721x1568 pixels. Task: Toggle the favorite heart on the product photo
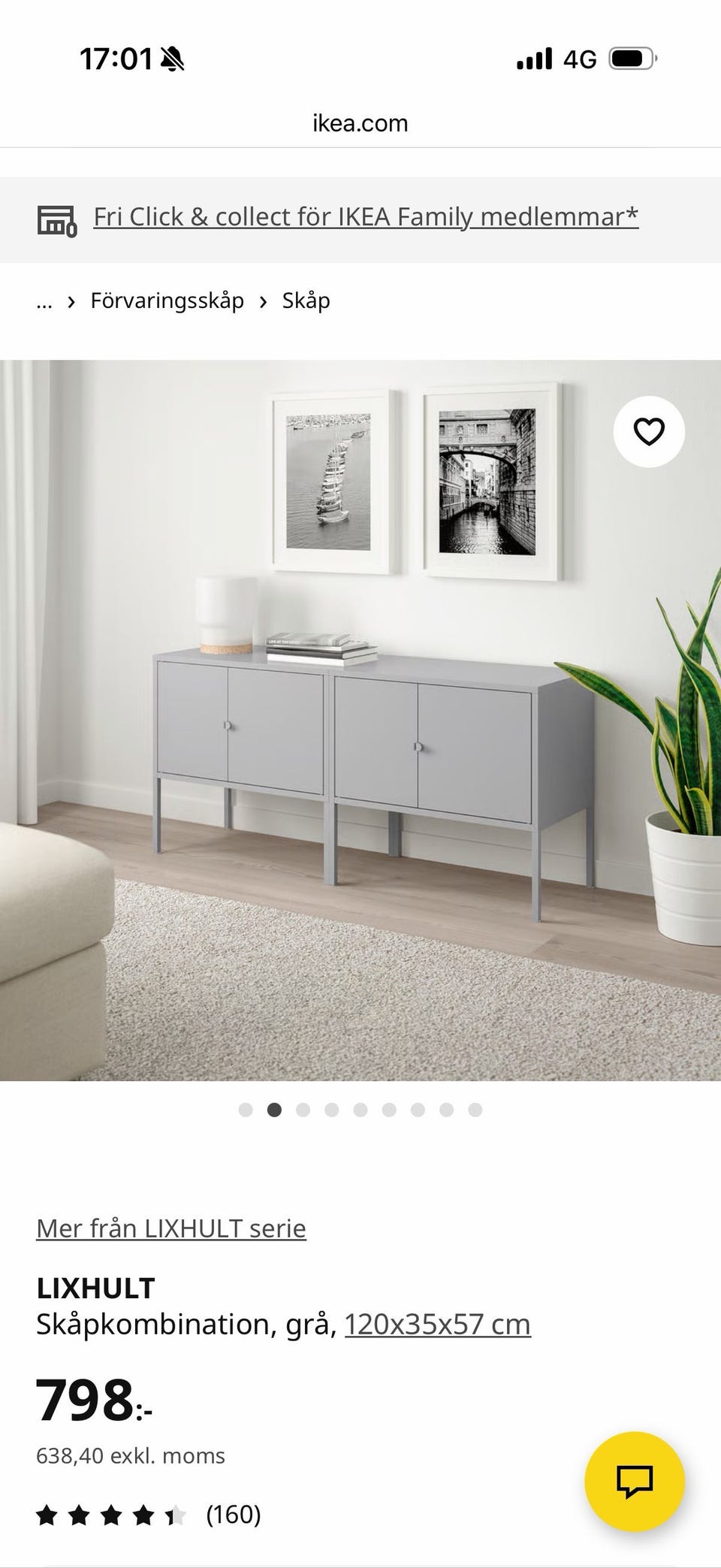pyautogui.click(x=647, y=433)
